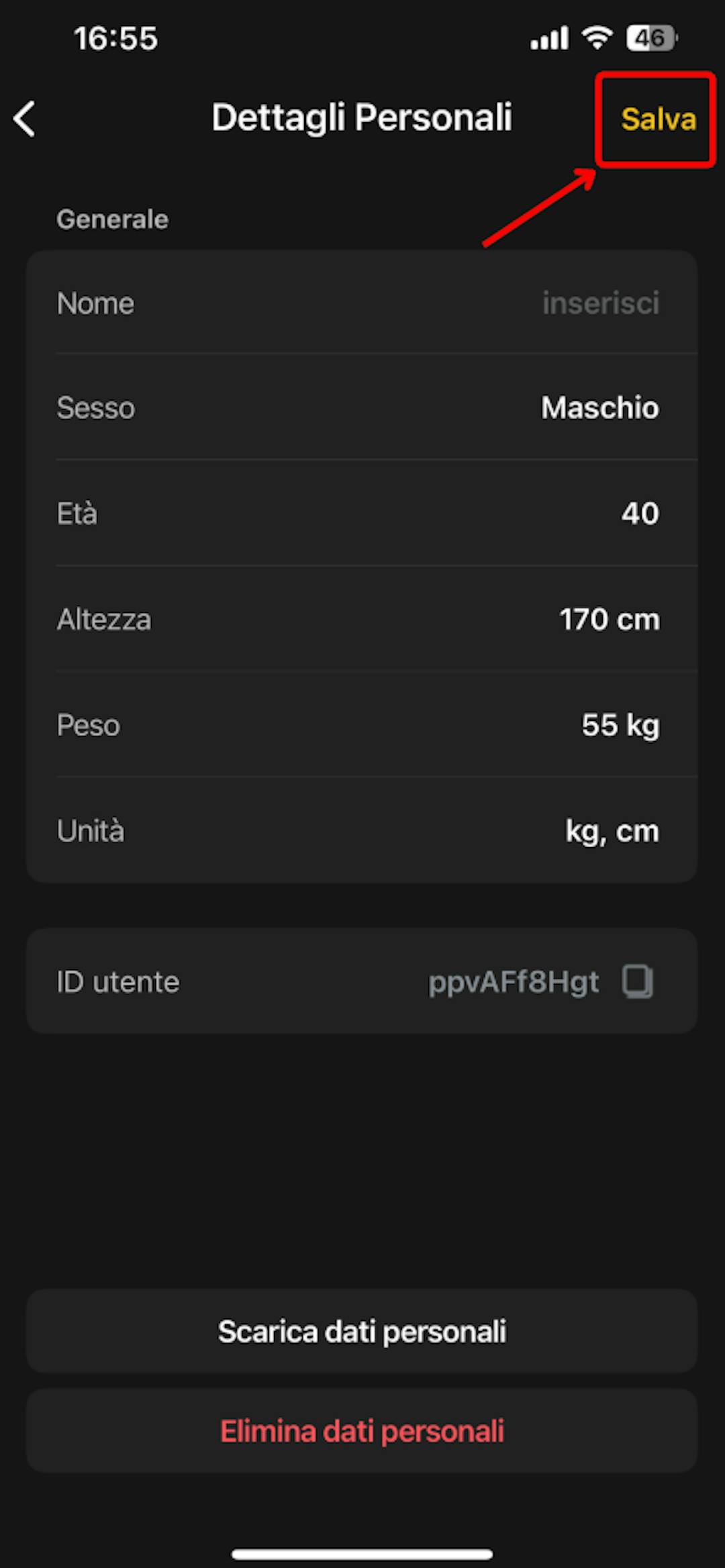Screen dimensions: 725x1568
Task: Choose Elimina dati personali
Action: tap(362, 1431)
